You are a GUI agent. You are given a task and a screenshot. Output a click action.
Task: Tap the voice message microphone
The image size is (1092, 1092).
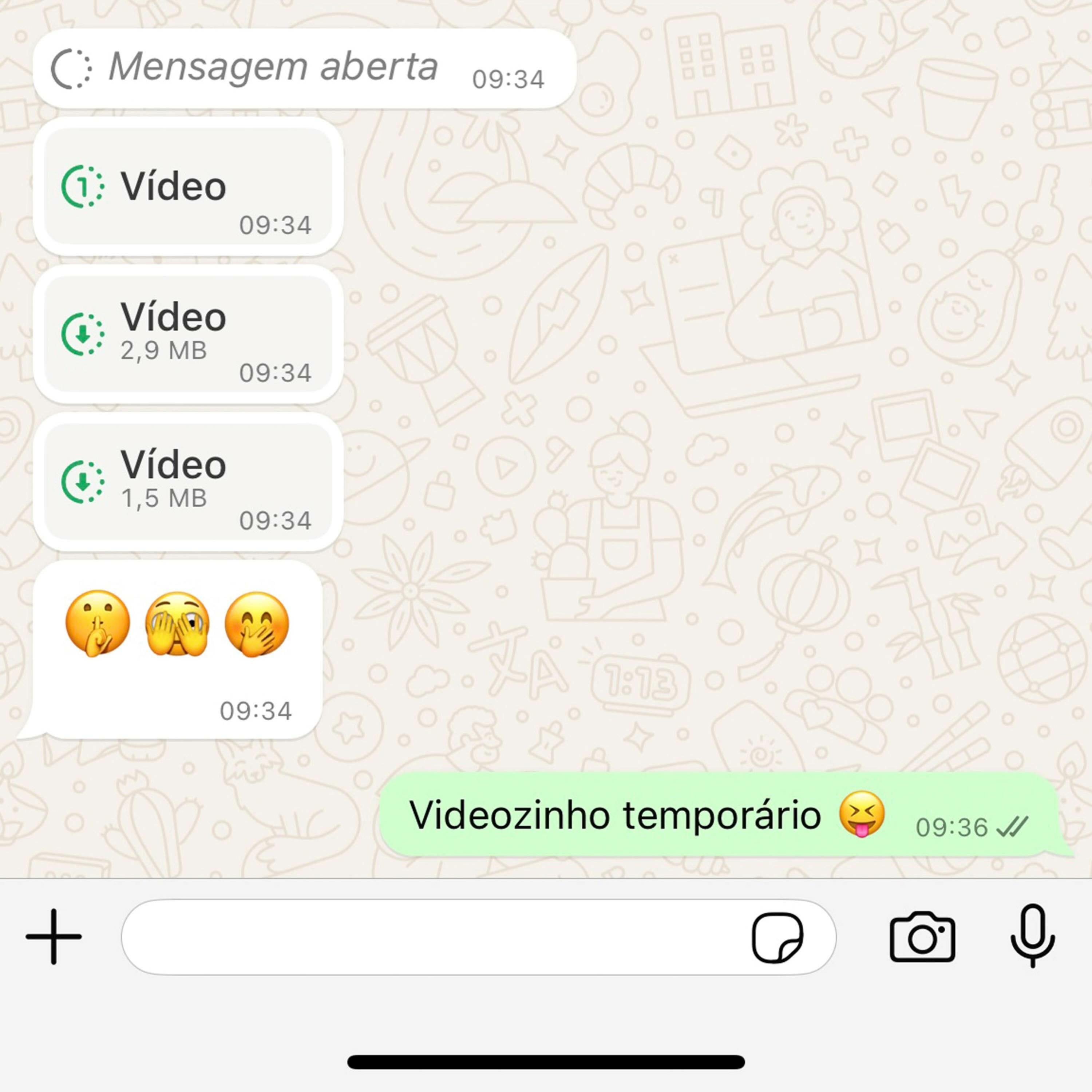(1033, 937)
